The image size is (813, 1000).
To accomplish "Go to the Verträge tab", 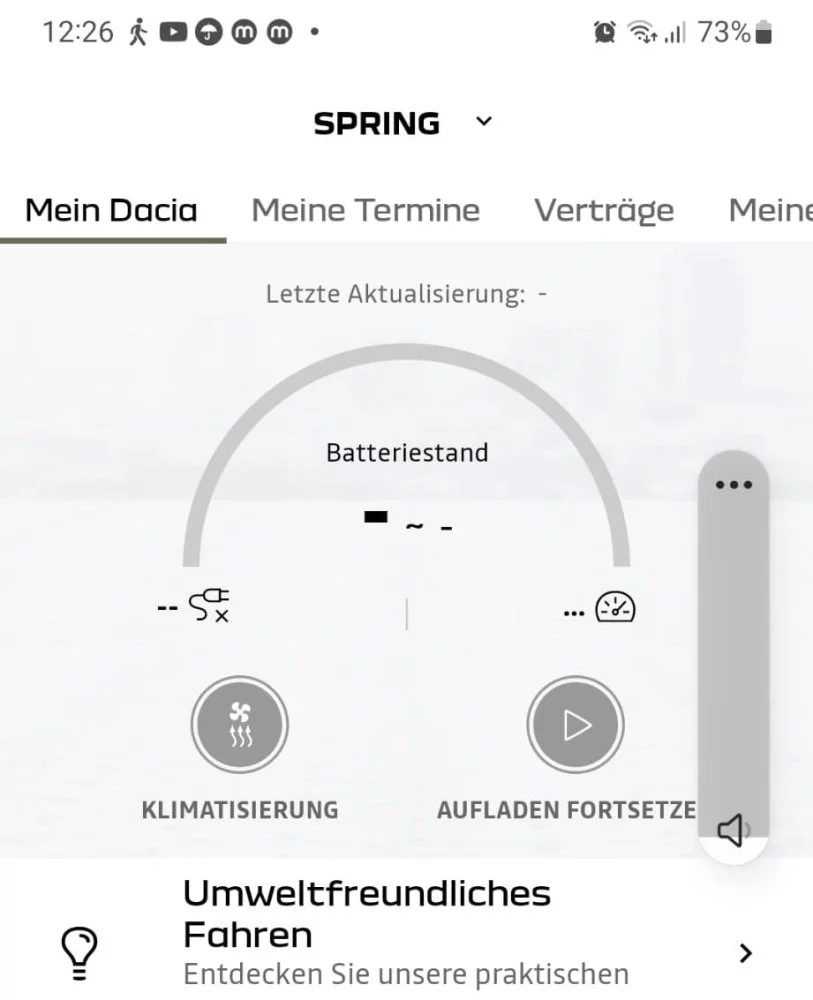I will click(x=603, y=211).
